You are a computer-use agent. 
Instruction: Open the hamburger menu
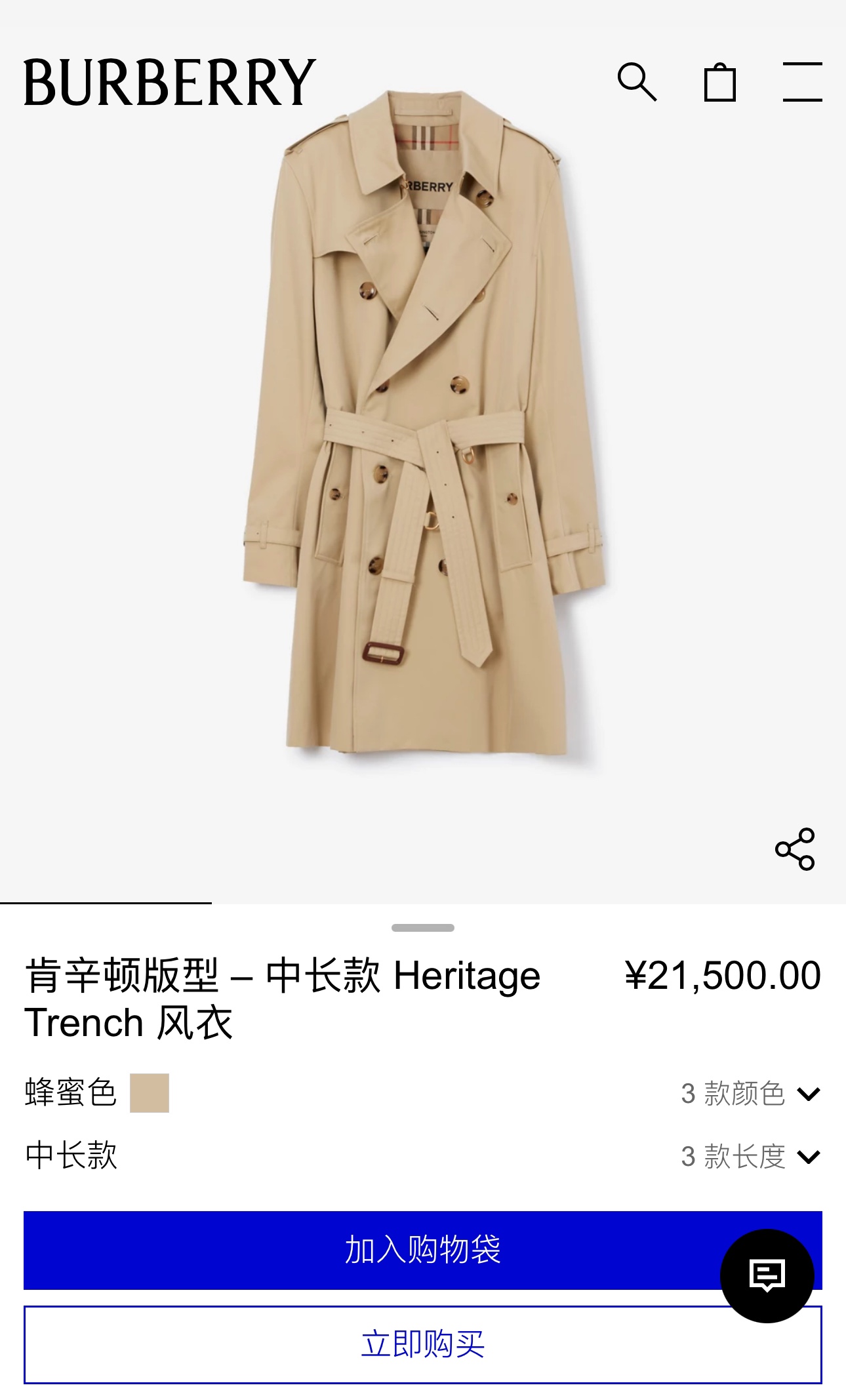click(802, 82)
